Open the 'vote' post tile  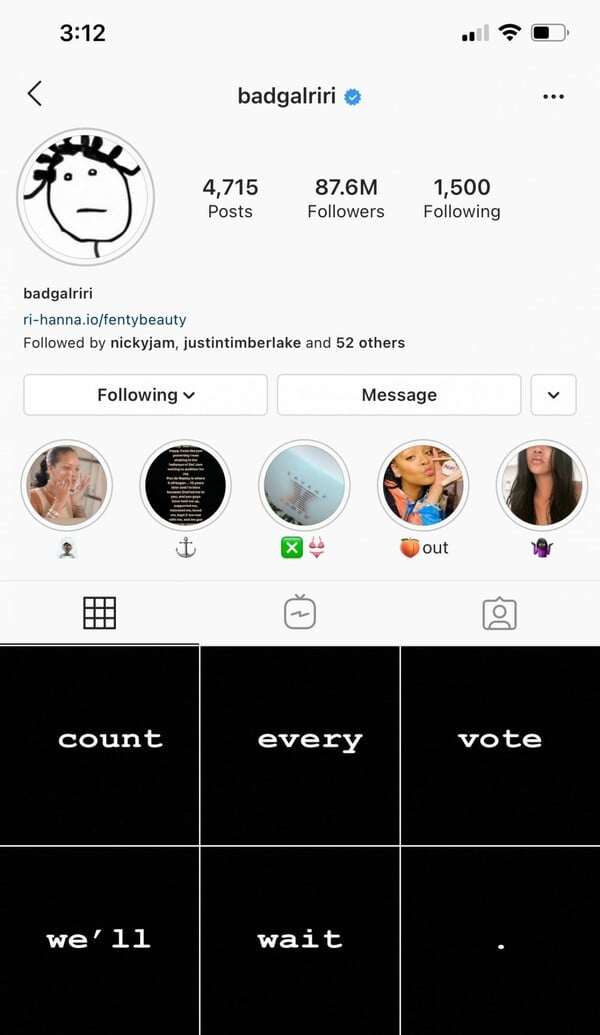coord(500,745)
